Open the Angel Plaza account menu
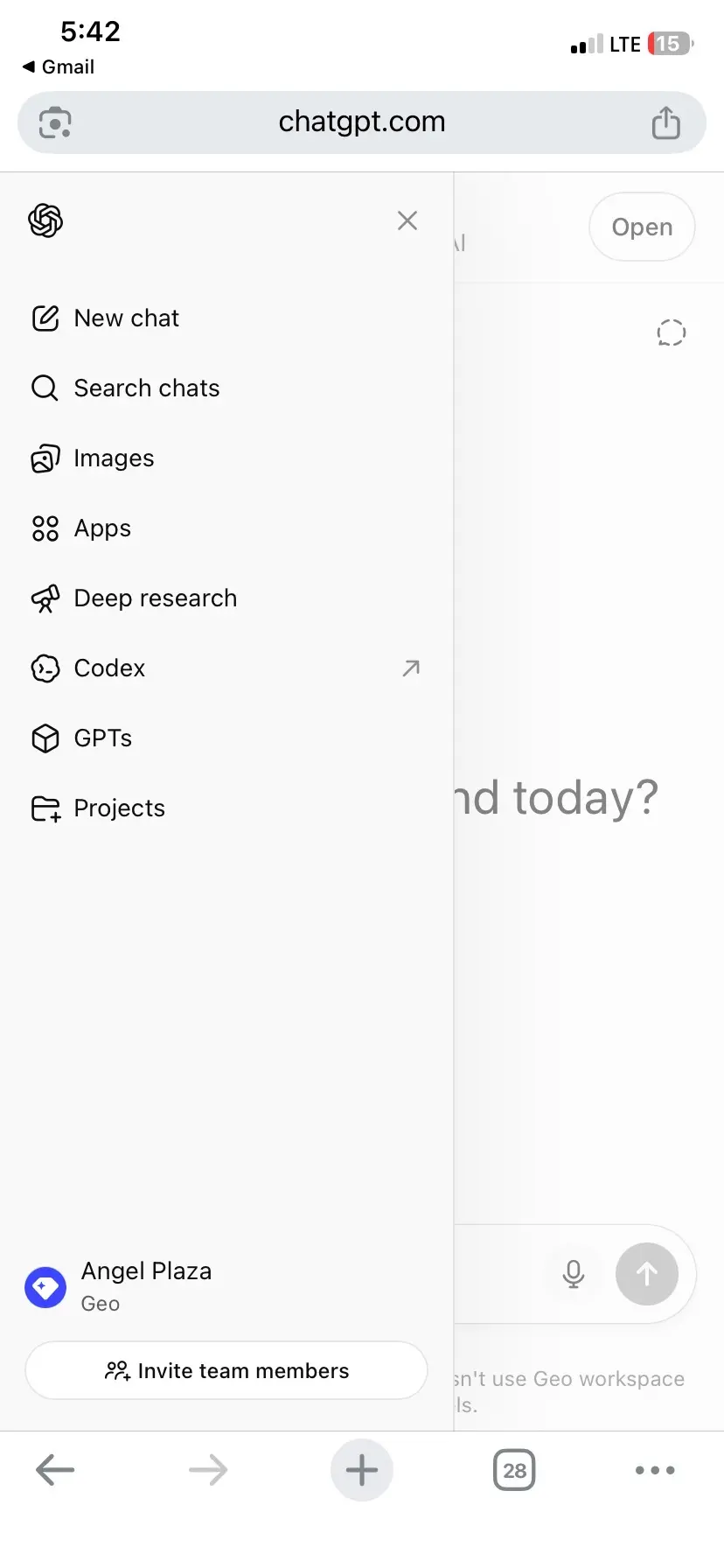Screen dimensions: 724x1568 (x=226, y=1287)
